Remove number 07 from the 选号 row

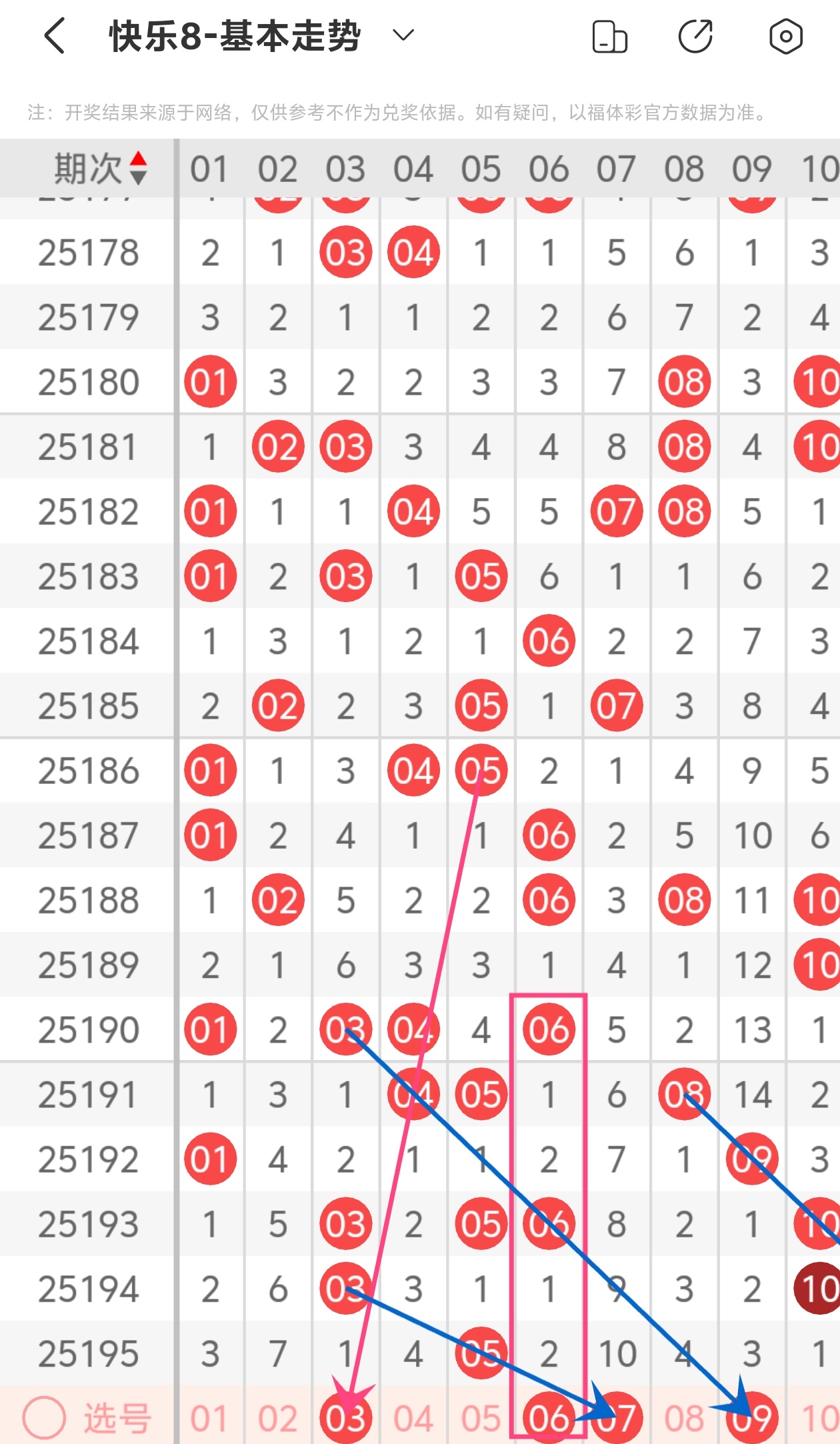(617, 1417)
